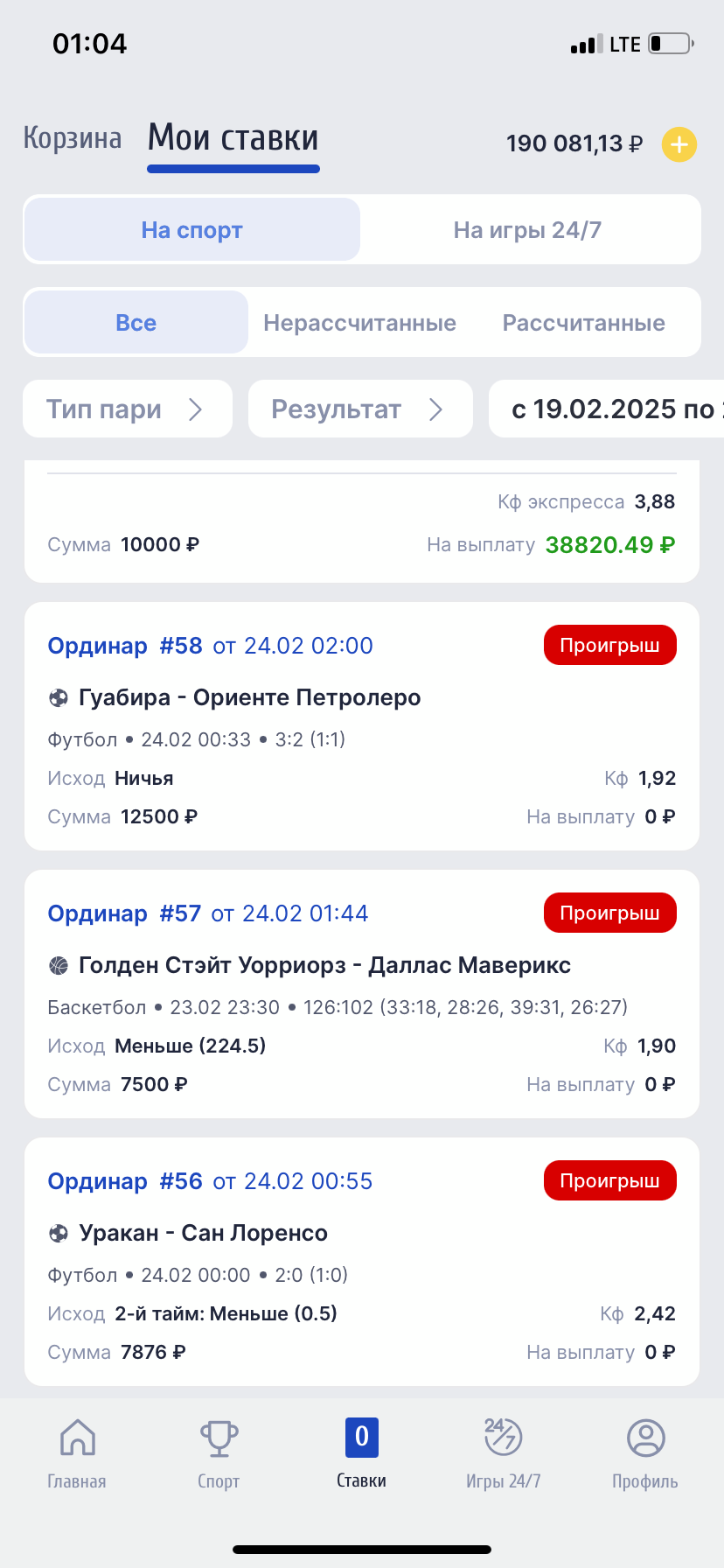Show Рассчитанные bets
This screenshot has width=724, height=1568.
(x=584, y=323)
